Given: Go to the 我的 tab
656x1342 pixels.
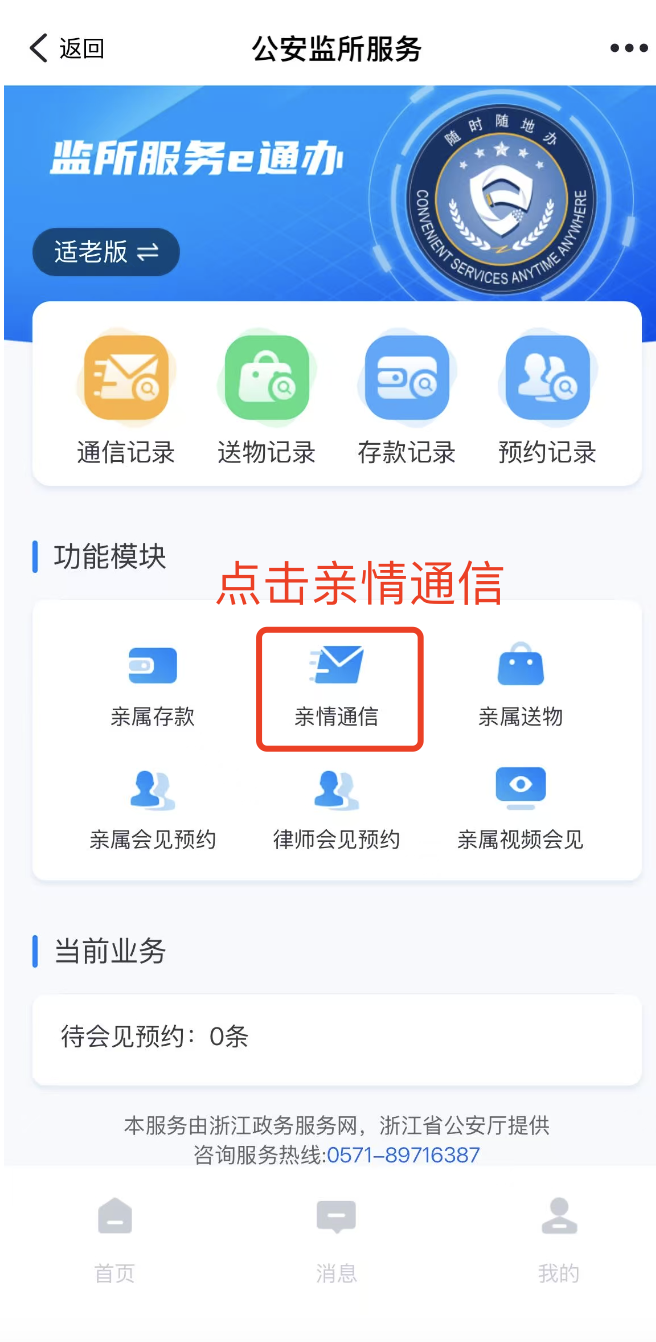Looking at the screenshot, I should point(558,1240).
